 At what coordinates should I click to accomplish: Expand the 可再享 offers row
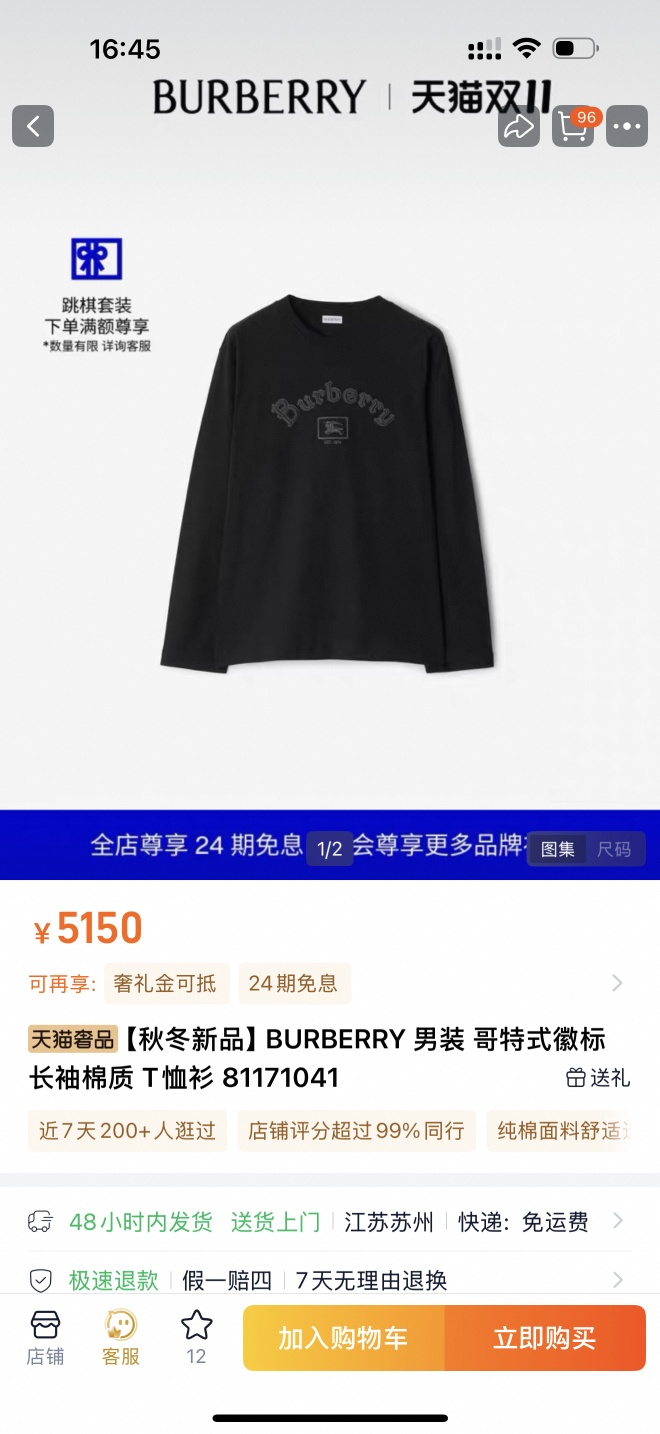point(617,983)
